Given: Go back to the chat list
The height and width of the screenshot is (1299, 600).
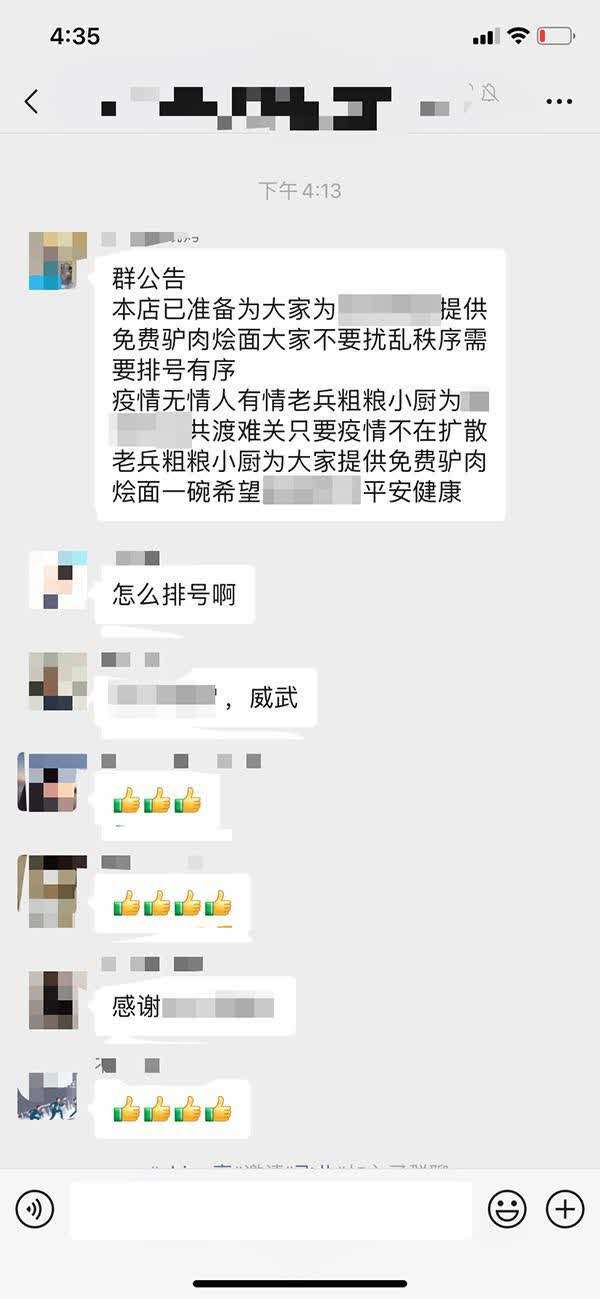Looking at the screenshot, I should 32,101.
